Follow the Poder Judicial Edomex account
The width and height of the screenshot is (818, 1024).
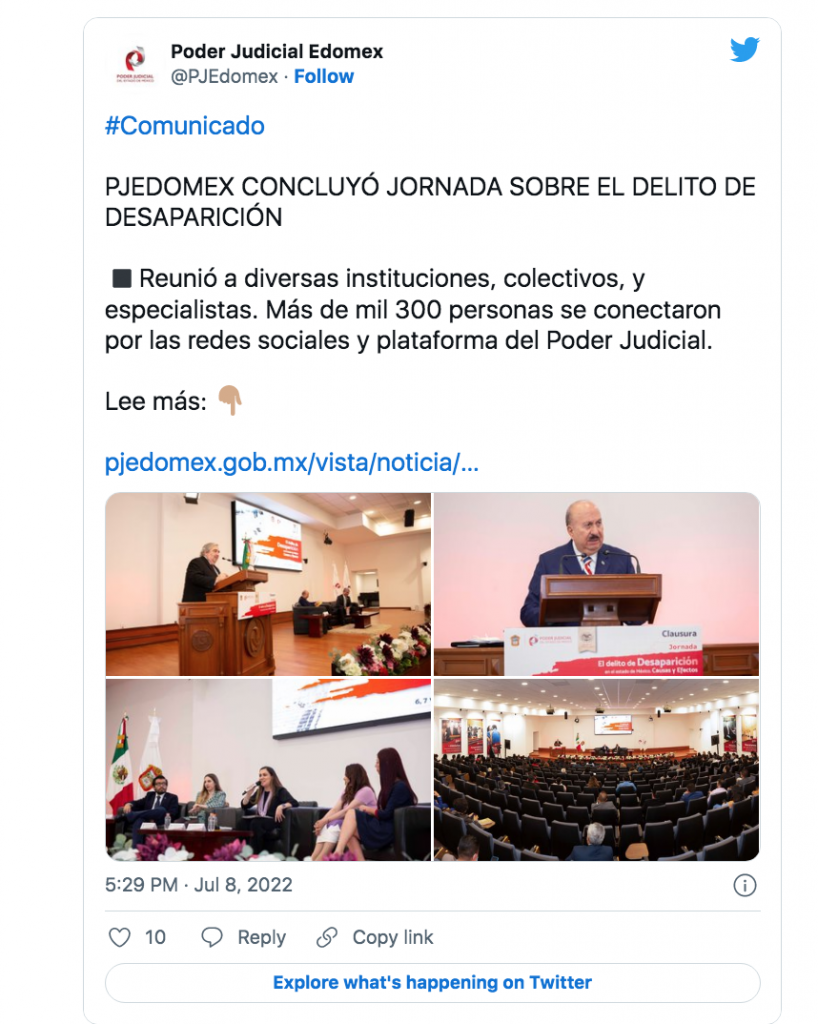[x=323, y=76]
